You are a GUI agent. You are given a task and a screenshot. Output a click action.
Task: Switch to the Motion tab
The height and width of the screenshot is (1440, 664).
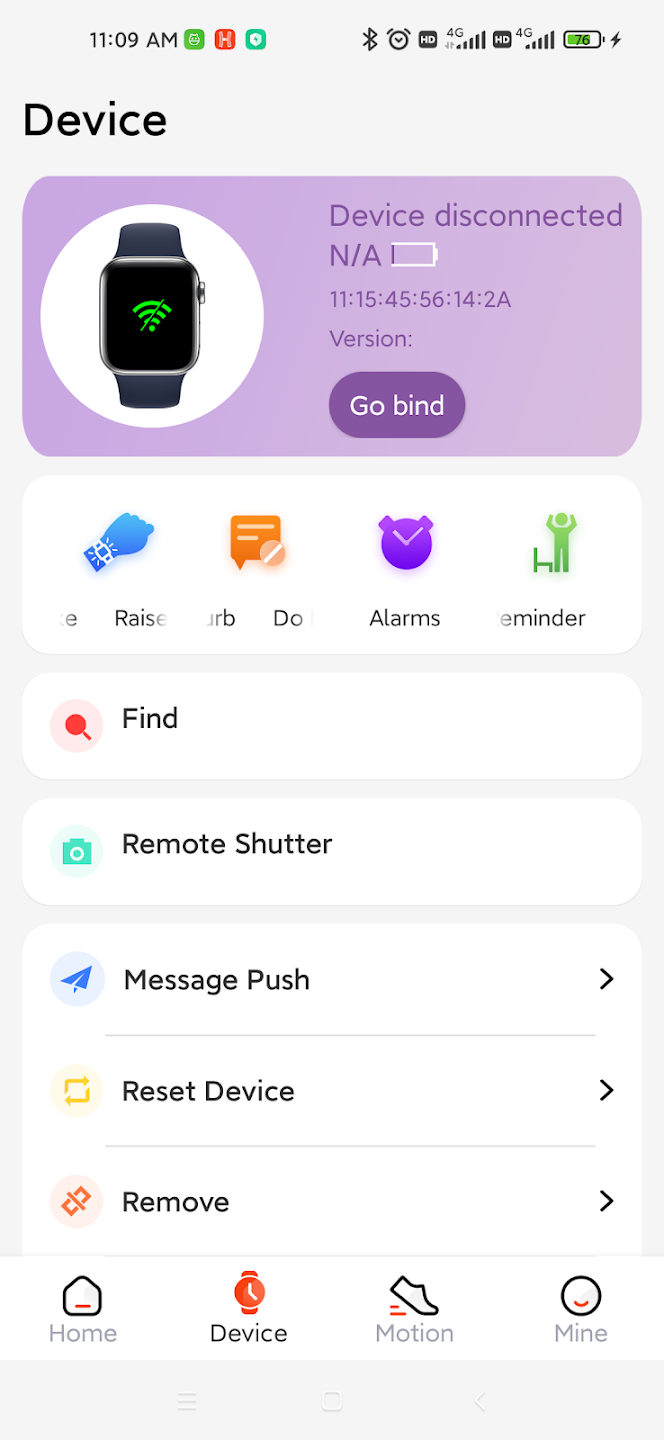tap(414, 1308)
